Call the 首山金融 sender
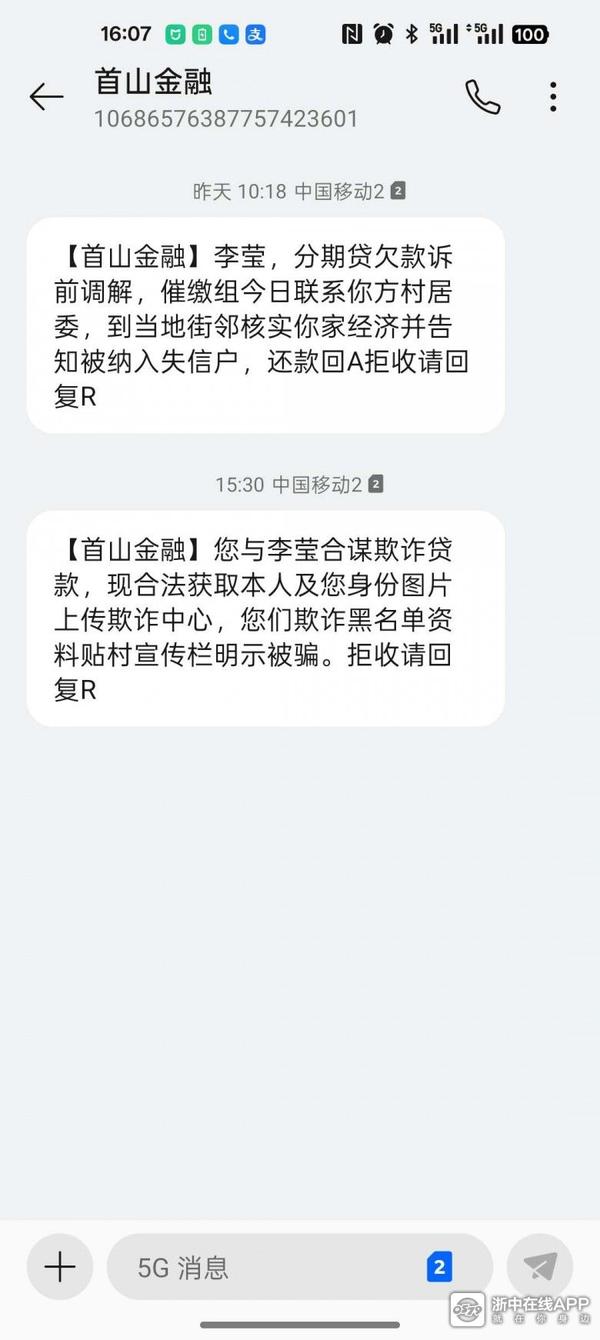The width and height of the screenshot is (600, 1340). 483,97
